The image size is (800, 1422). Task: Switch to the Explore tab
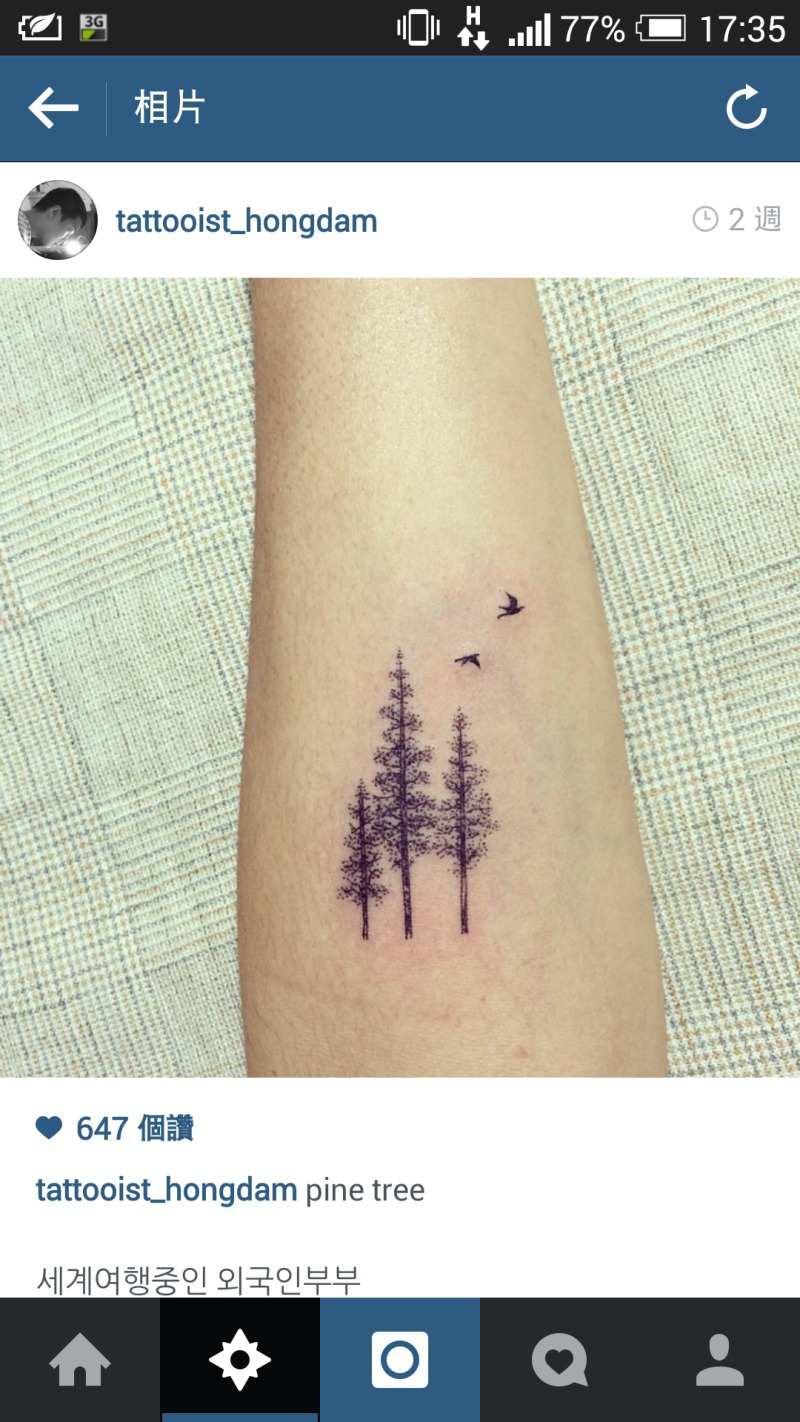click(x=240, y=1360)
